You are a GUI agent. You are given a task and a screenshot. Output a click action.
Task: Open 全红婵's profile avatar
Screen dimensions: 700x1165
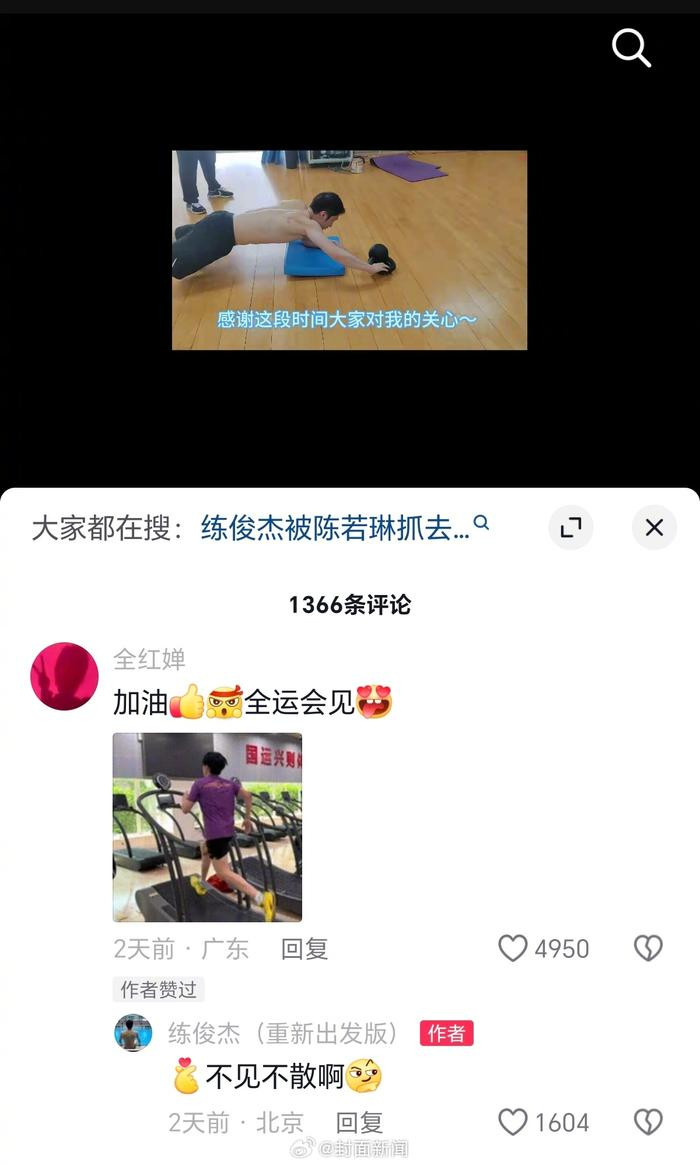pyautogui.click(x=64, y=676)
